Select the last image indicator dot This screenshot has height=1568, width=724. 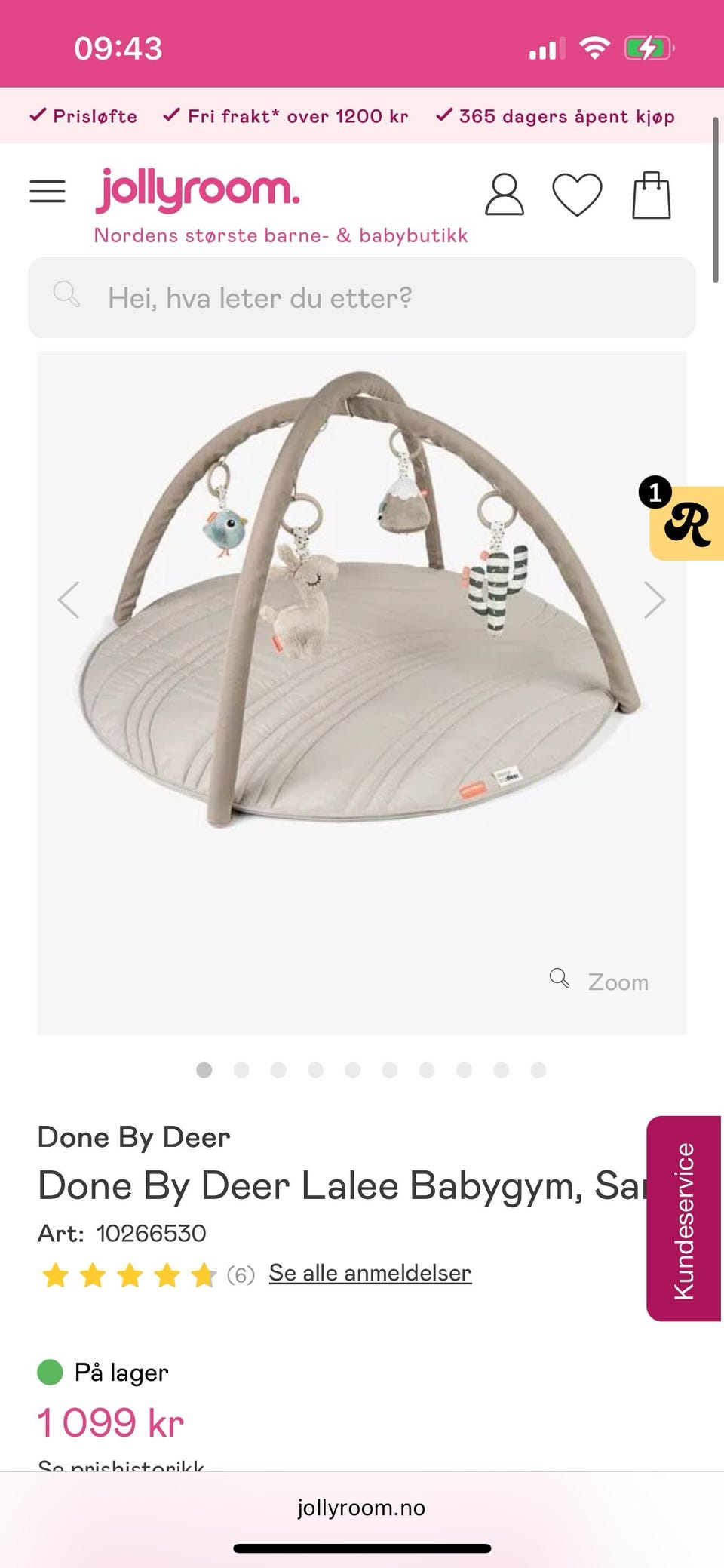[x=538, y=1070]
